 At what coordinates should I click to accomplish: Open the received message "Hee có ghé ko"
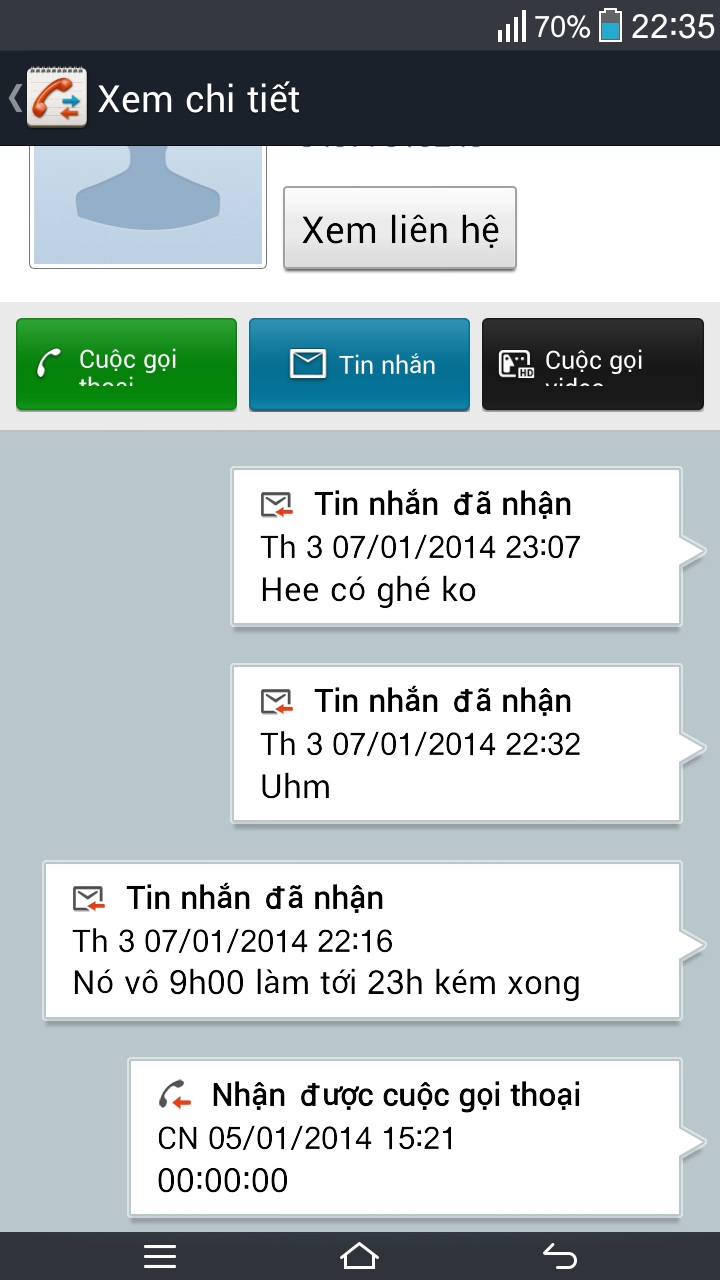coord(457,547)
